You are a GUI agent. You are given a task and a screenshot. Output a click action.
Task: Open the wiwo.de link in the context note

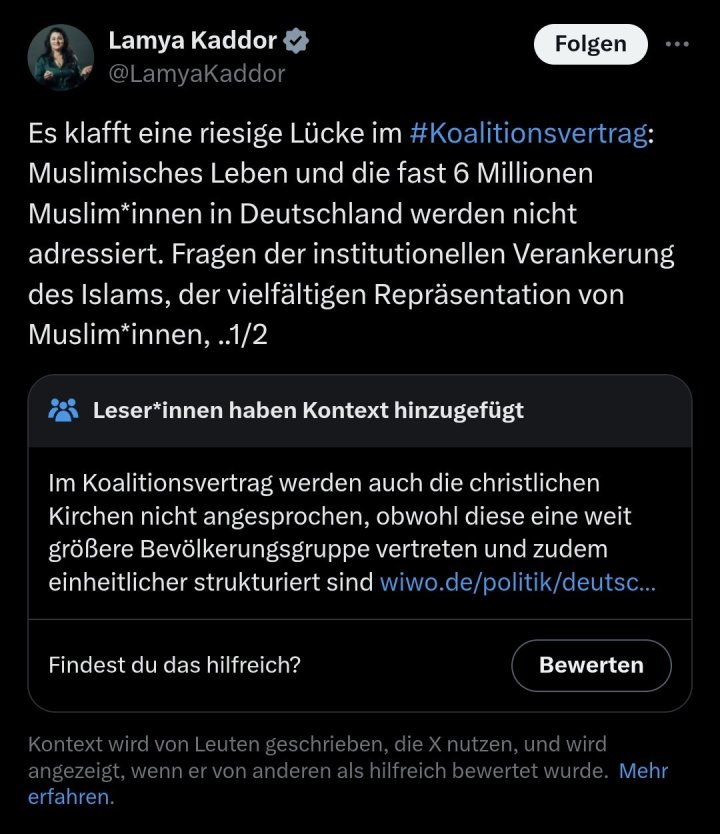click(518, 582)
